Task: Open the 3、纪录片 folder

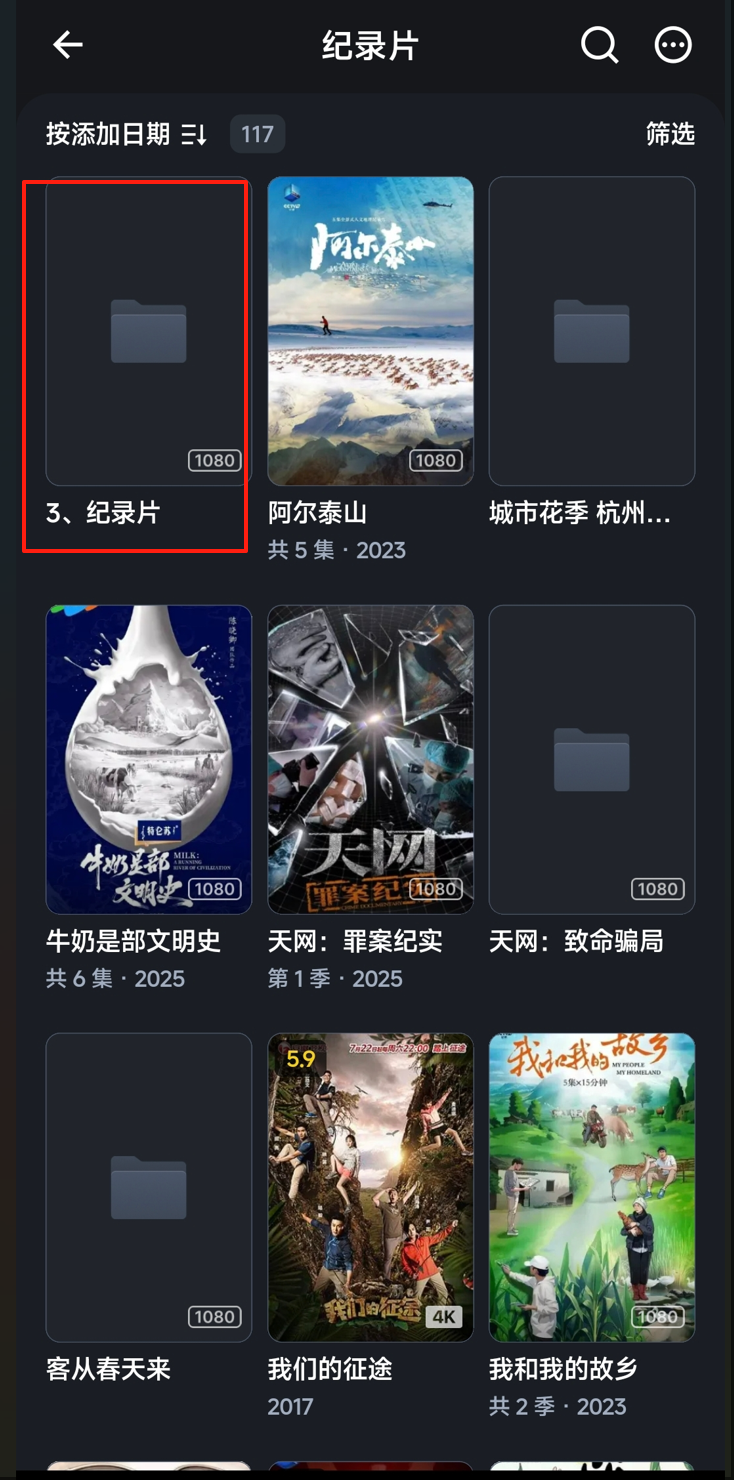Action: click(148, 332)
